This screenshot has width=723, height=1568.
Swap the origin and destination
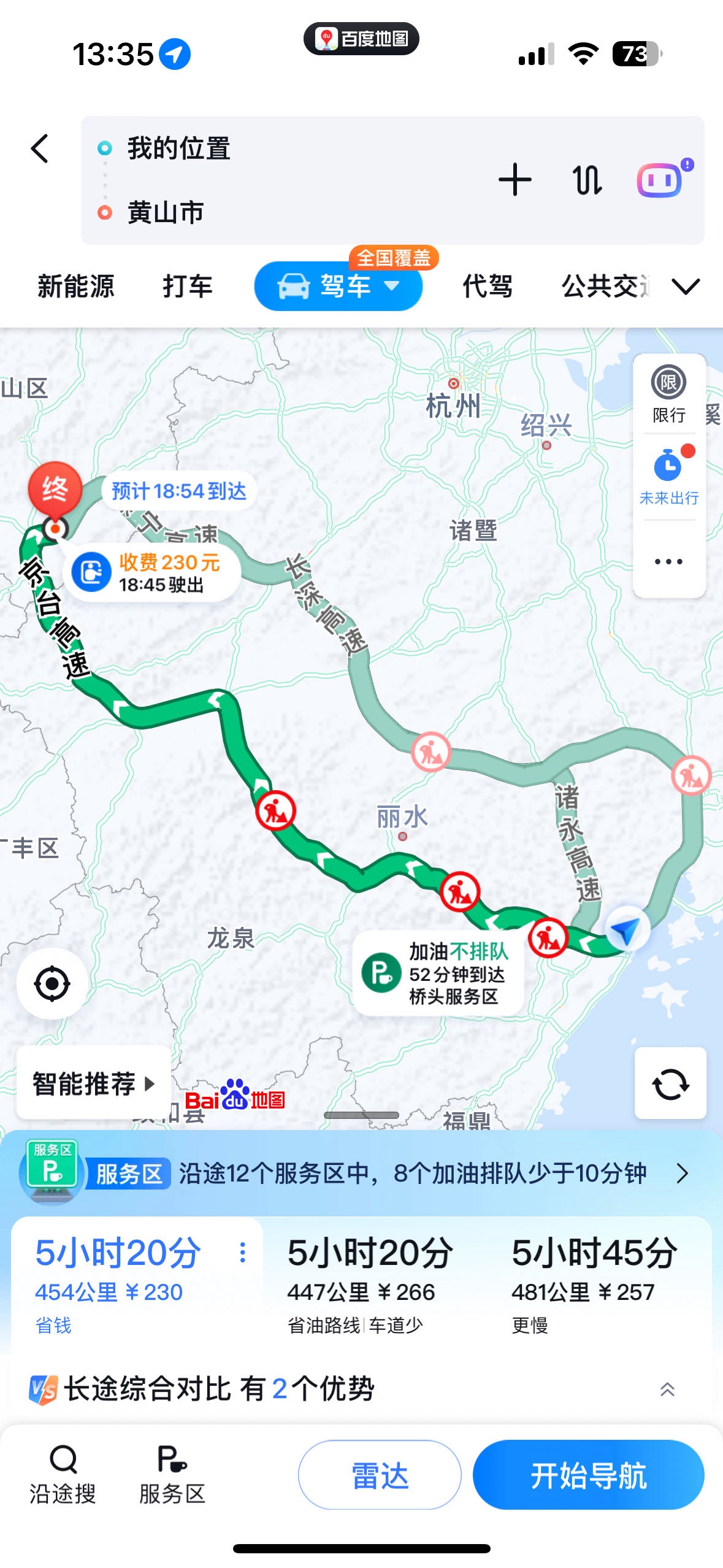click(x=587, y=180)
